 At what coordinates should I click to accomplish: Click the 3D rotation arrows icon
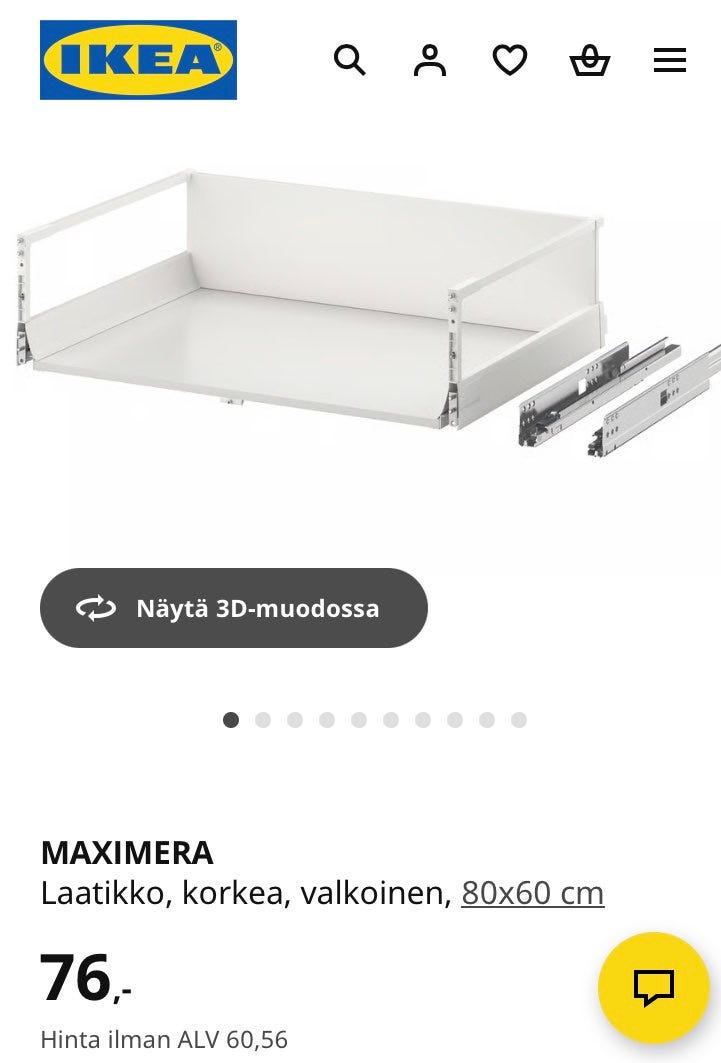pos(95,607)
